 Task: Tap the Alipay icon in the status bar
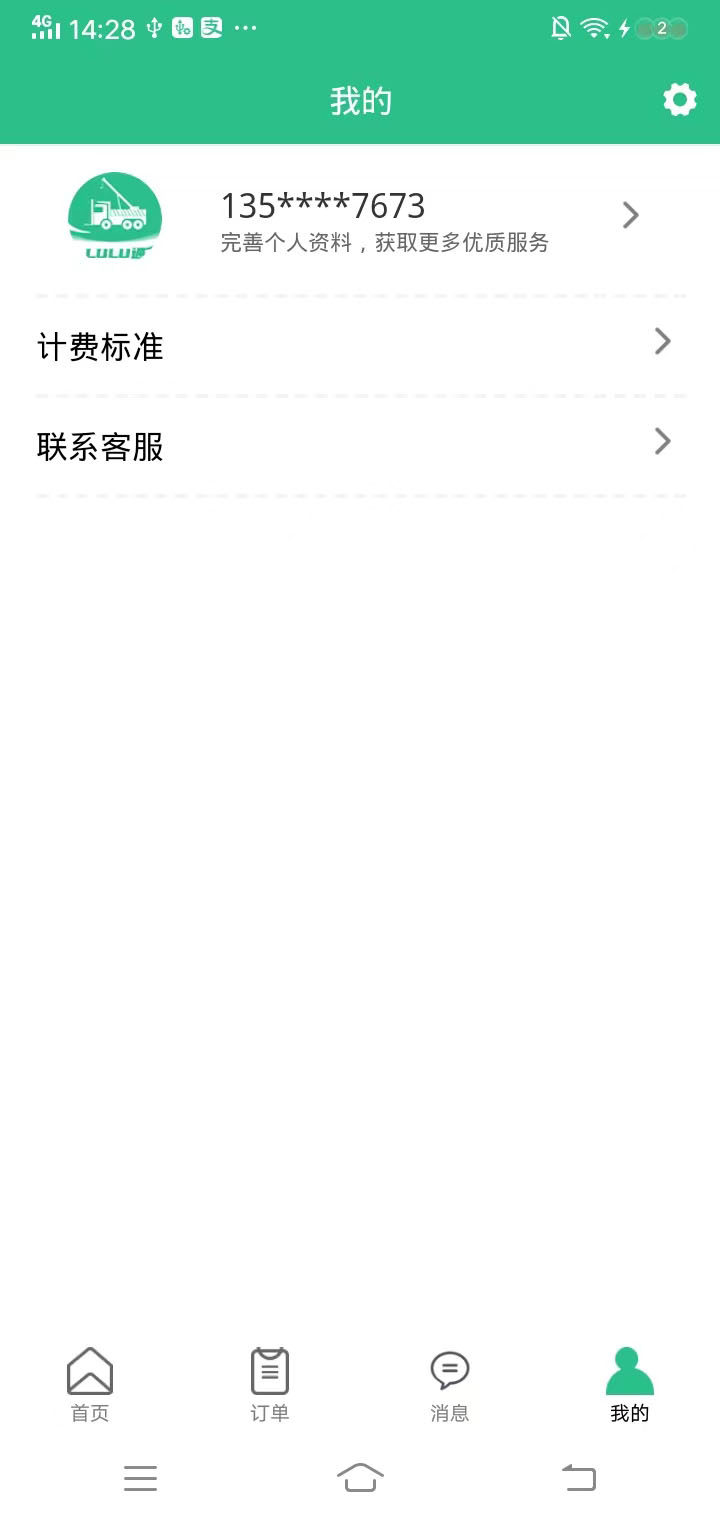pos(213,27)
